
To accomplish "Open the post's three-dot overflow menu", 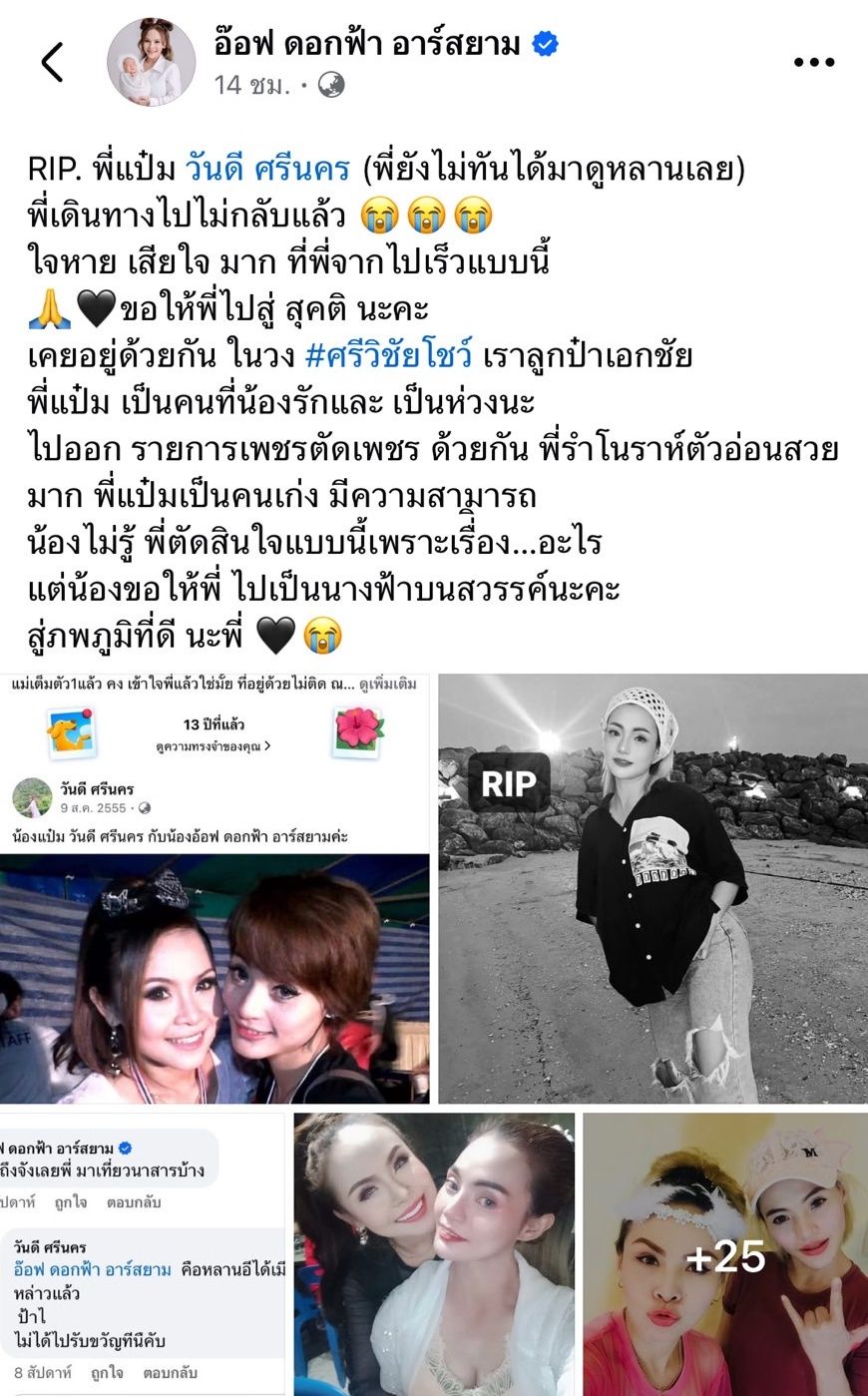I will 813,62.
